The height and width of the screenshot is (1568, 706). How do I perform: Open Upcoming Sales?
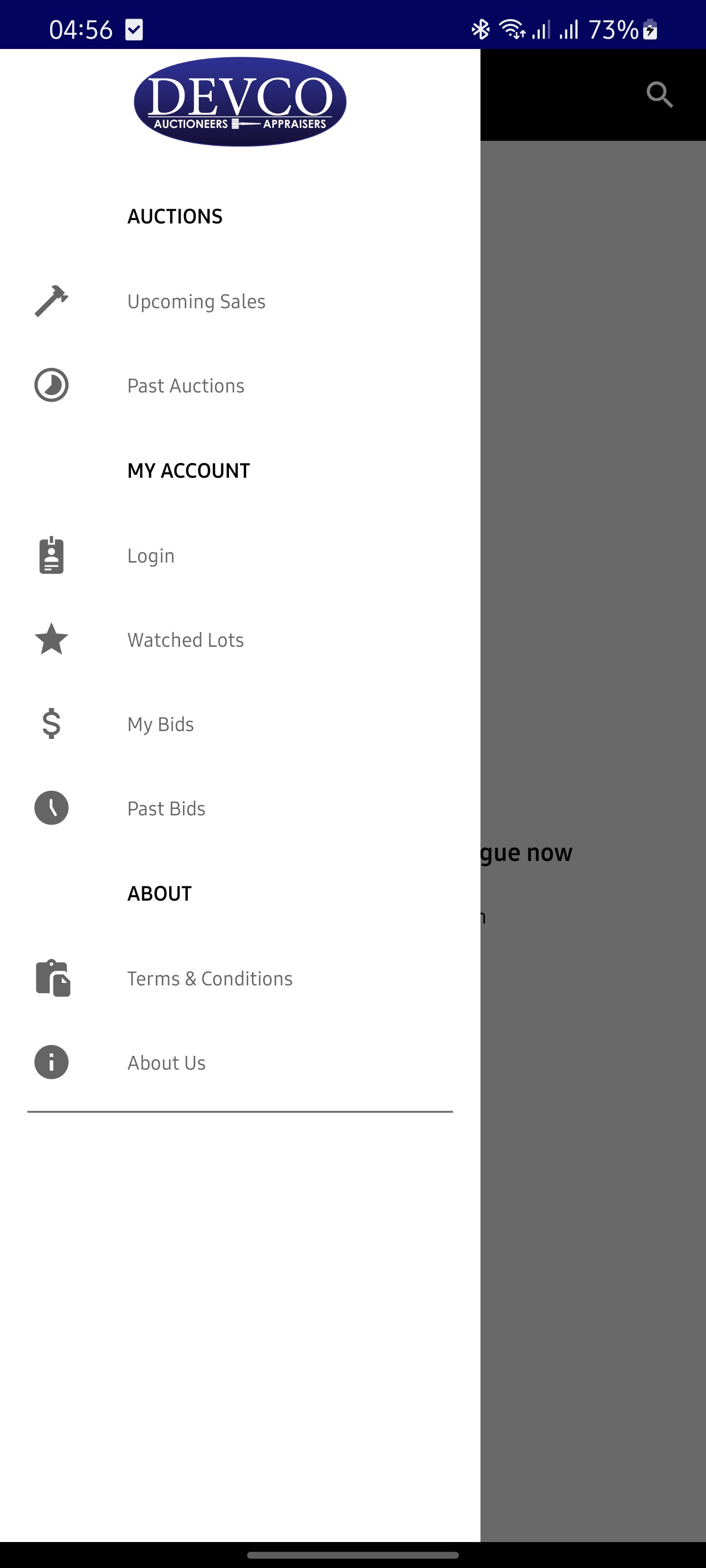[x=196, y=301]
